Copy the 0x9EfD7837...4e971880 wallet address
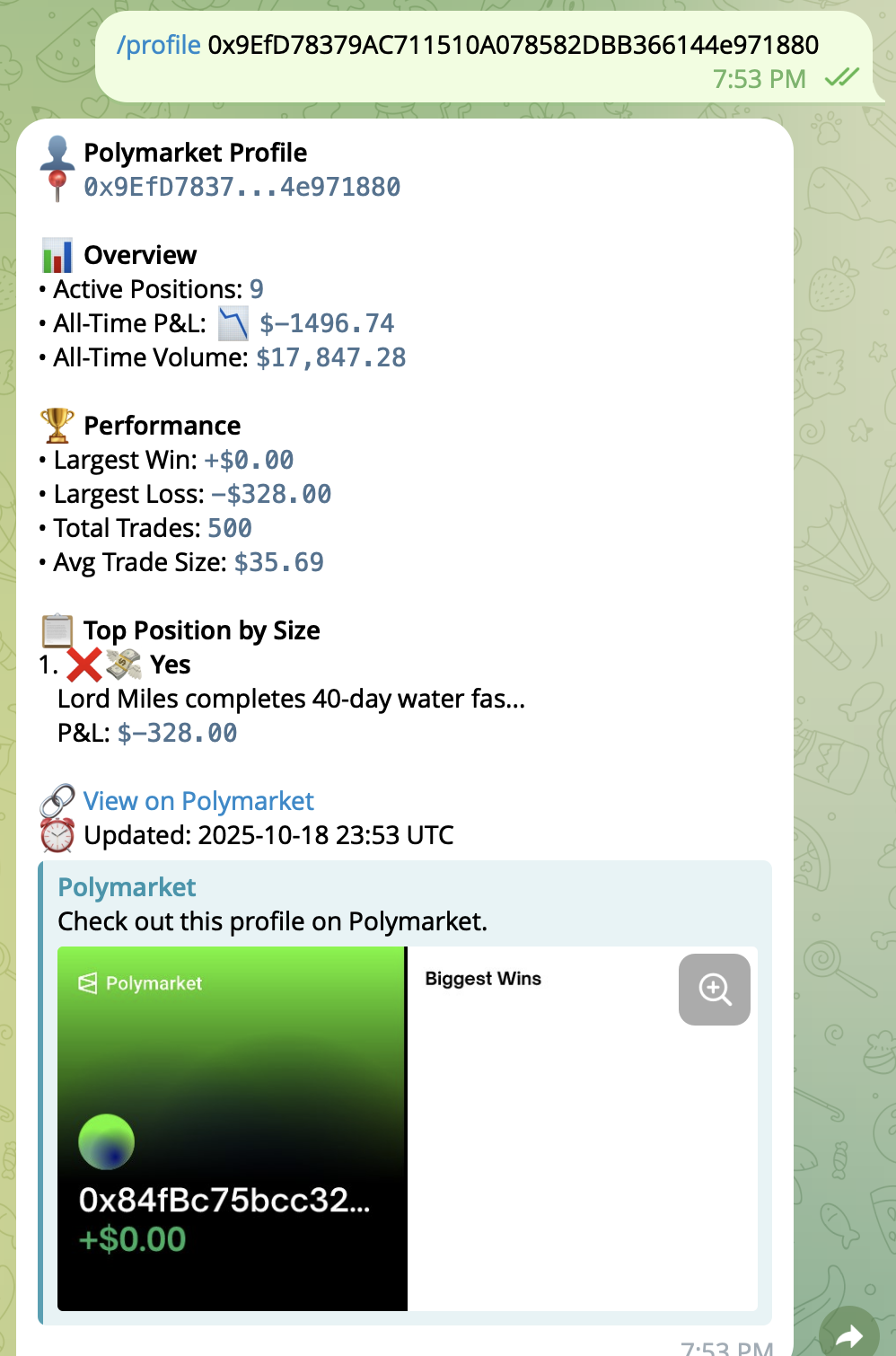 point(242,187)
